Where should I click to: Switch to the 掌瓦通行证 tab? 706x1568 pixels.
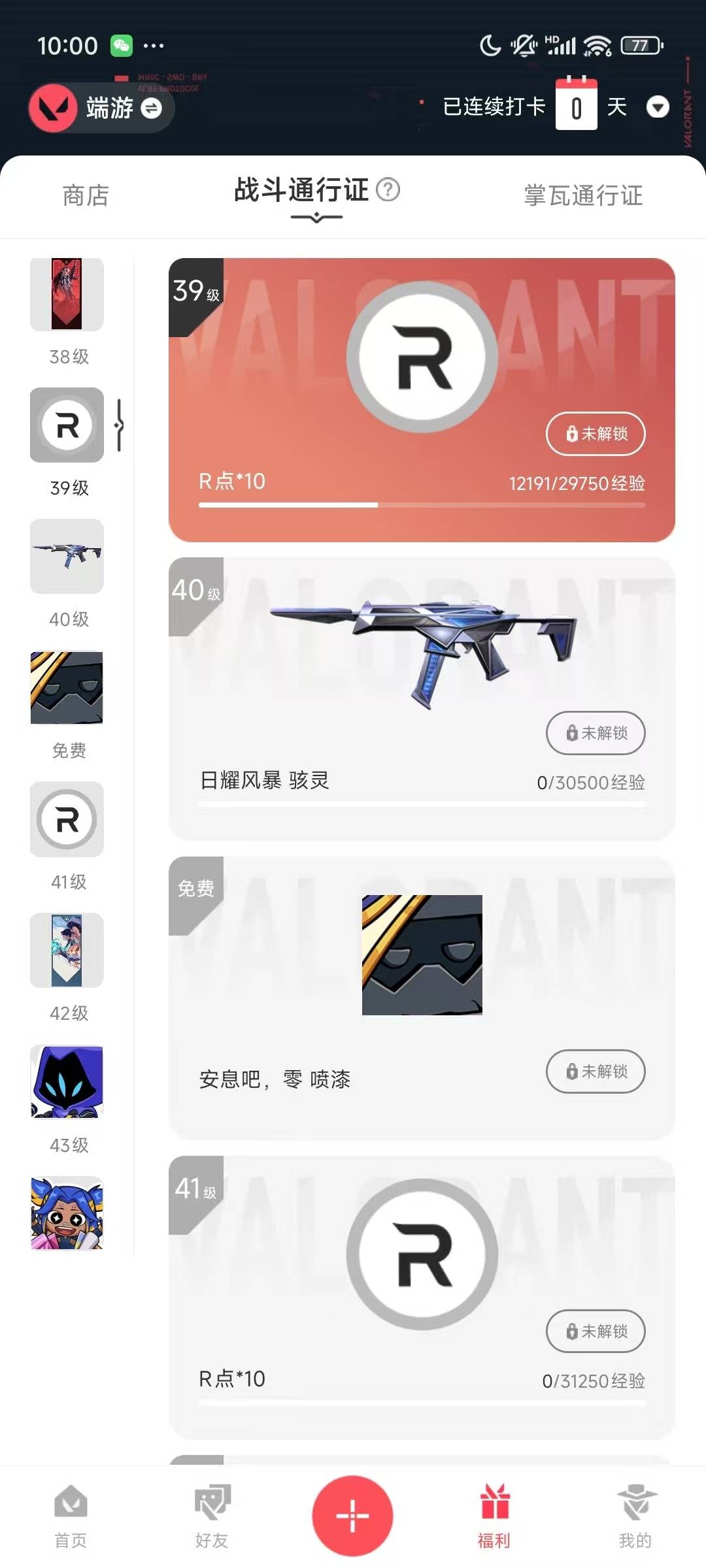tap(583, 195)
